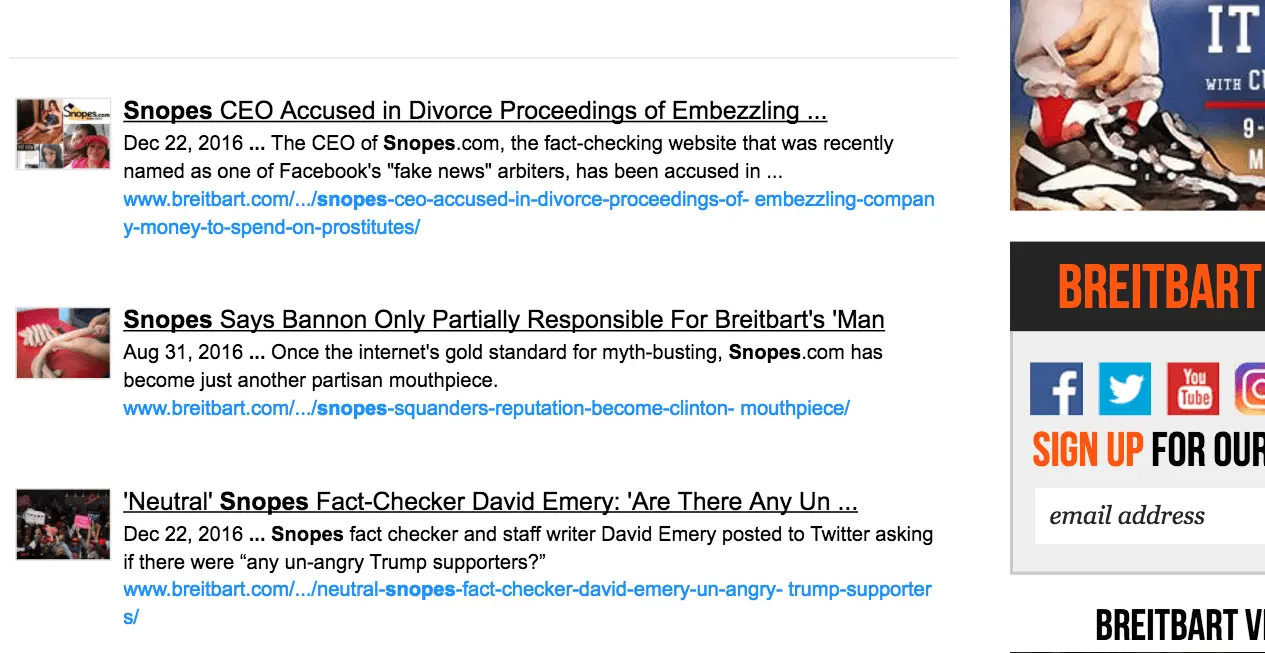Tap the thumbnail beside the Snopes CEO result
This screenshot has height=653, width=1265.
63,134
